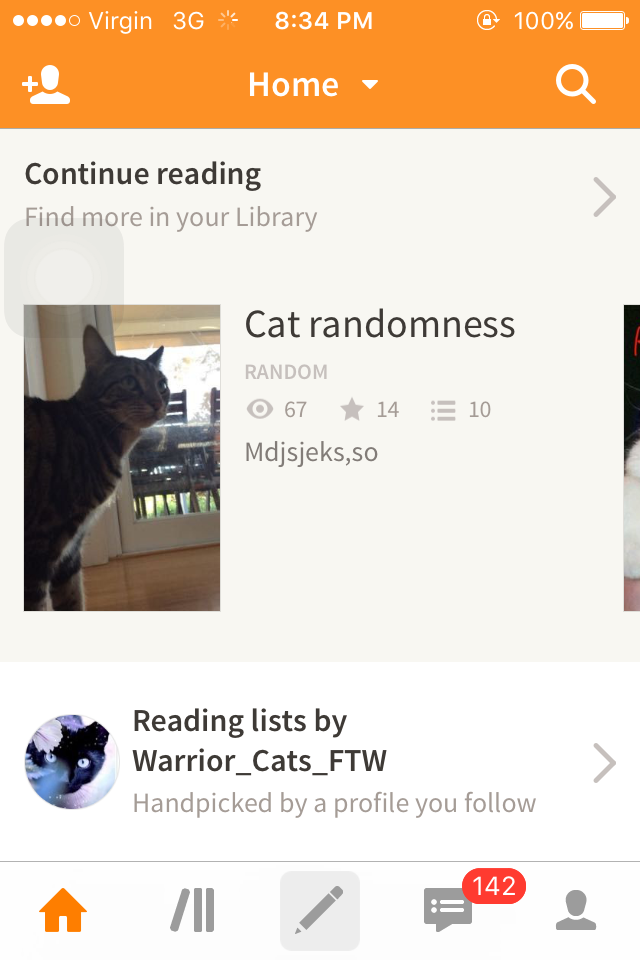Switch to the Profile tab
This screenshot has height=960, width=640.
click(575, 910)
